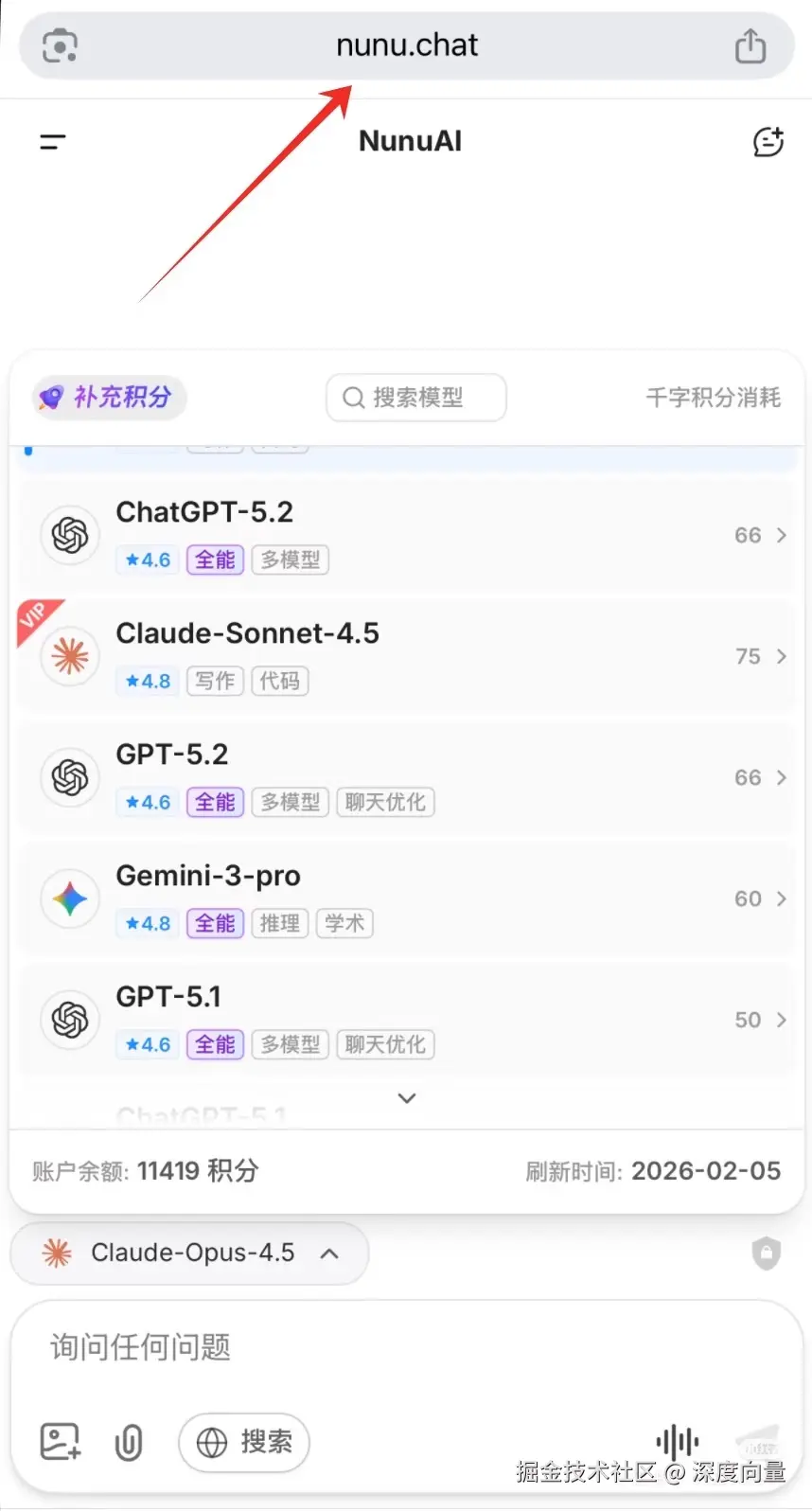
Task: Open the sidebar hamburger menu
Action: 52,141
